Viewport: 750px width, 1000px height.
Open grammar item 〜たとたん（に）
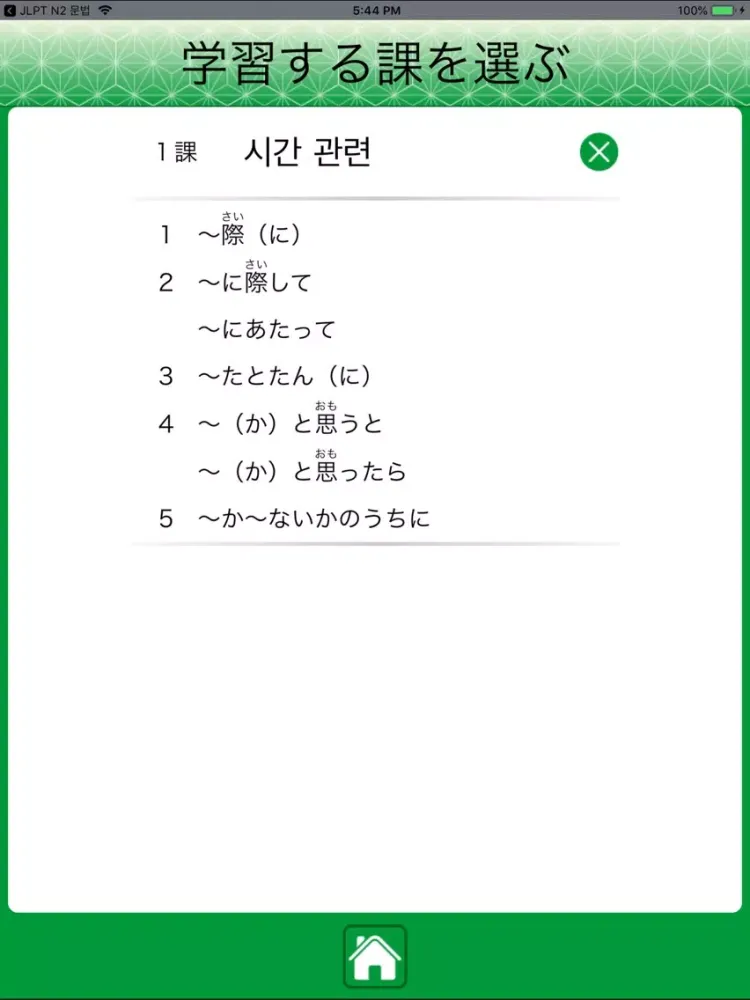click(x=285, y=377)
